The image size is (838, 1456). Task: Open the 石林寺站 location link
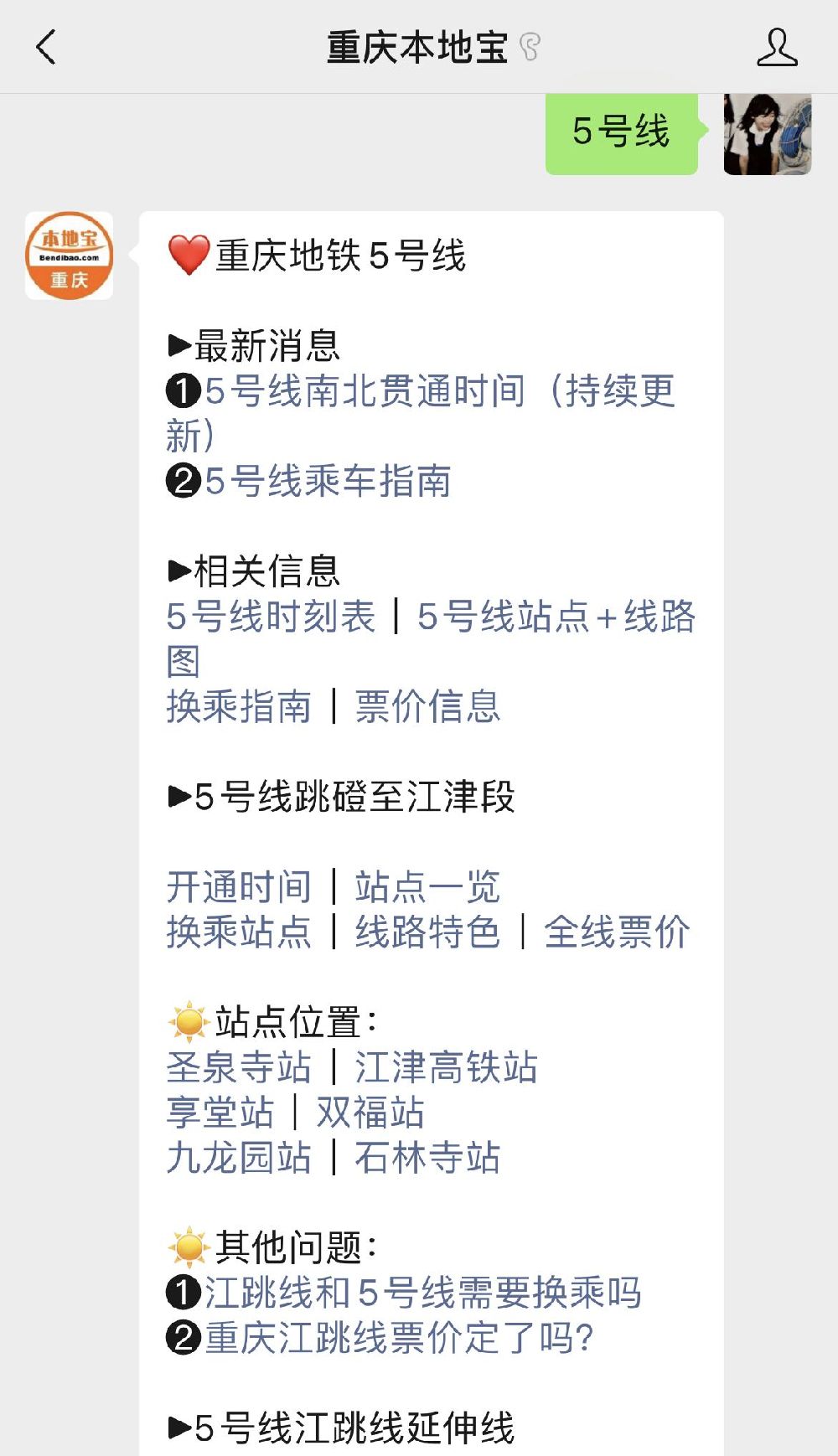tap(427, 1158)
